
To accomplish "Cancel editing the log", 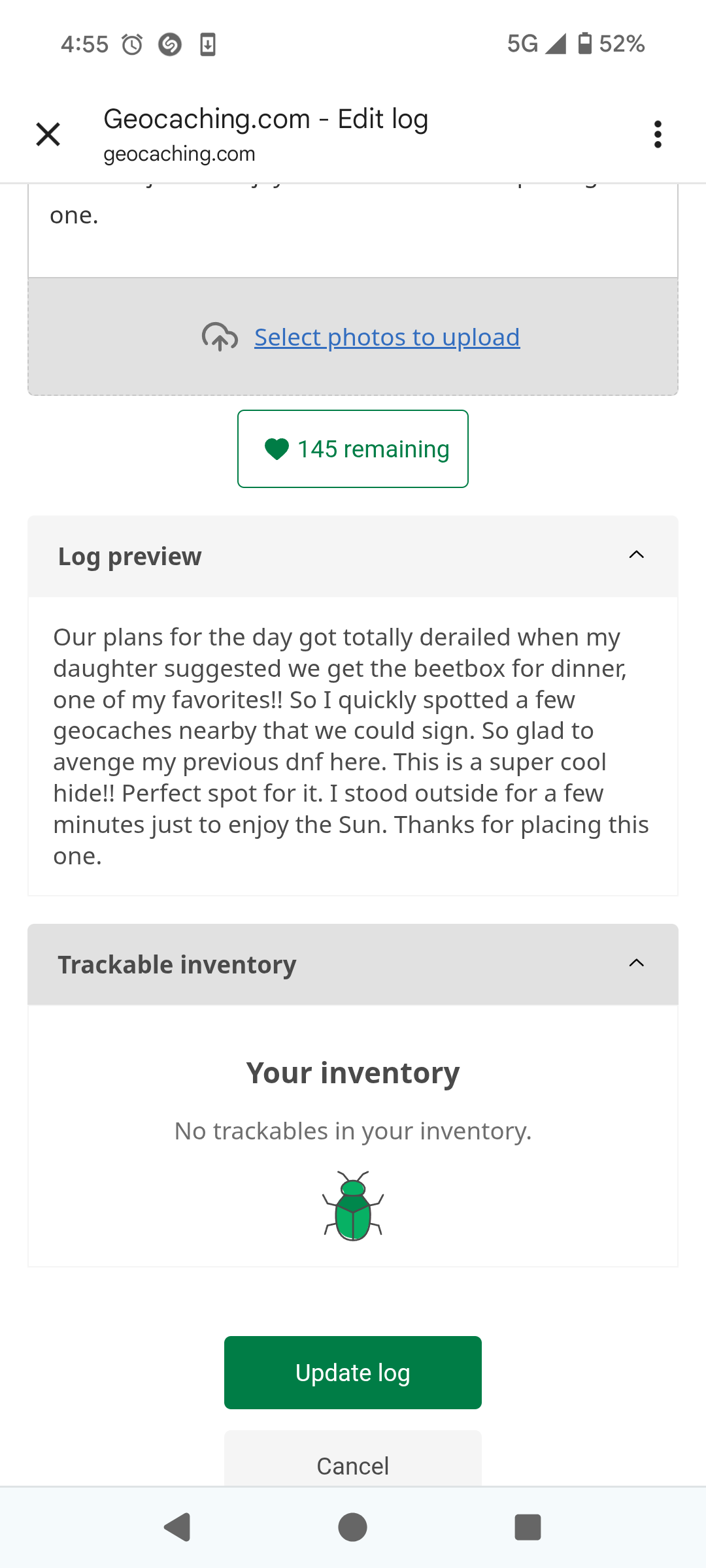I will tap(353, 1462).
